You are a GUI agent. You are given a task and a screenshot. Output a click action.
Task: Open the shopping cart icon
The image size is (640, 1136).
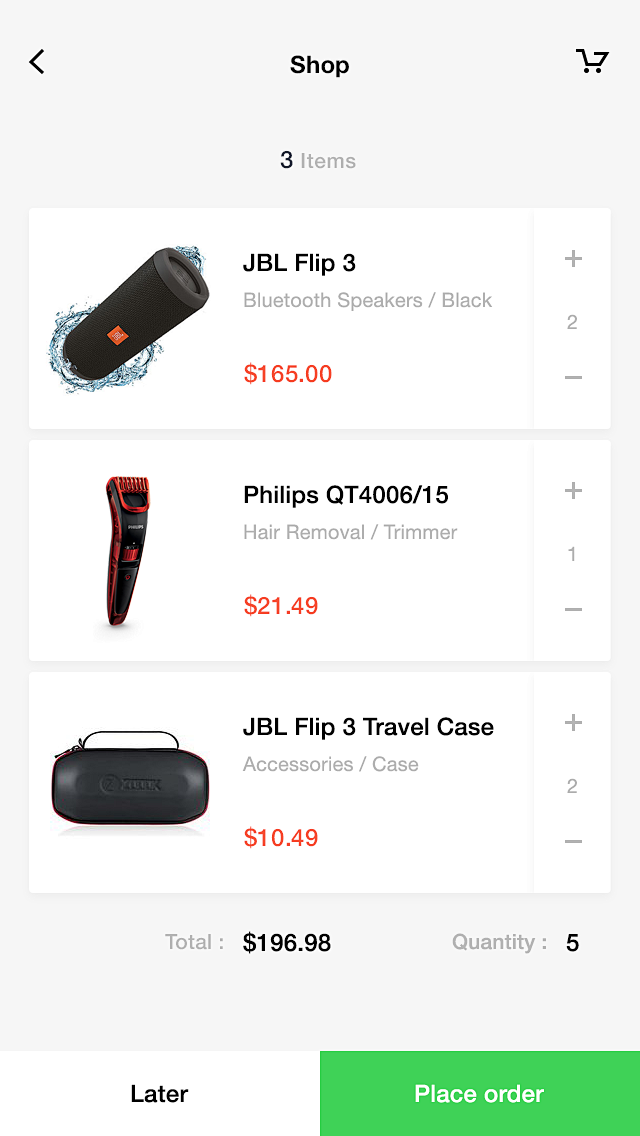tap(592, 62)
